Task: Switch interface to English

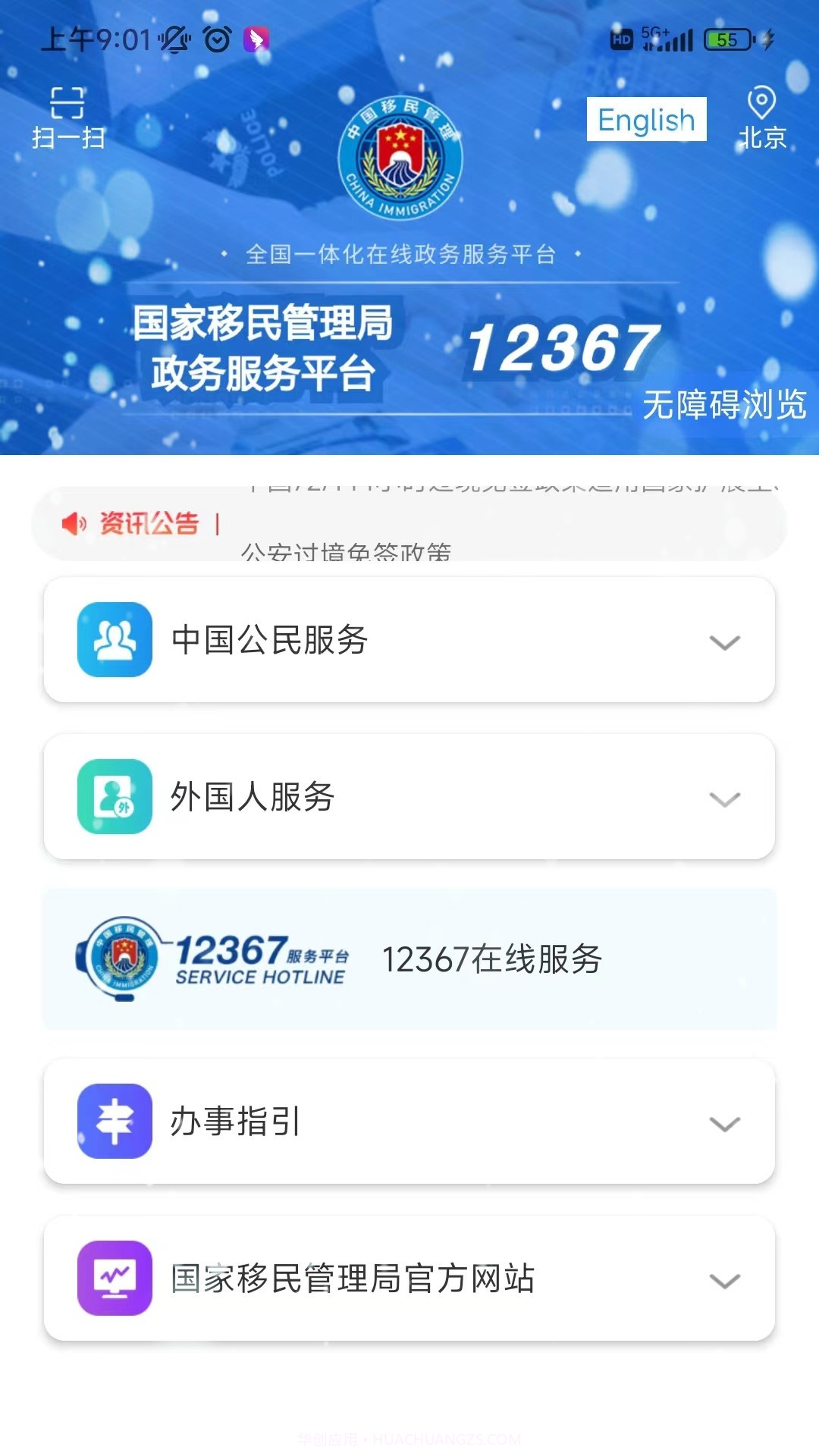Action: (645, 119)
